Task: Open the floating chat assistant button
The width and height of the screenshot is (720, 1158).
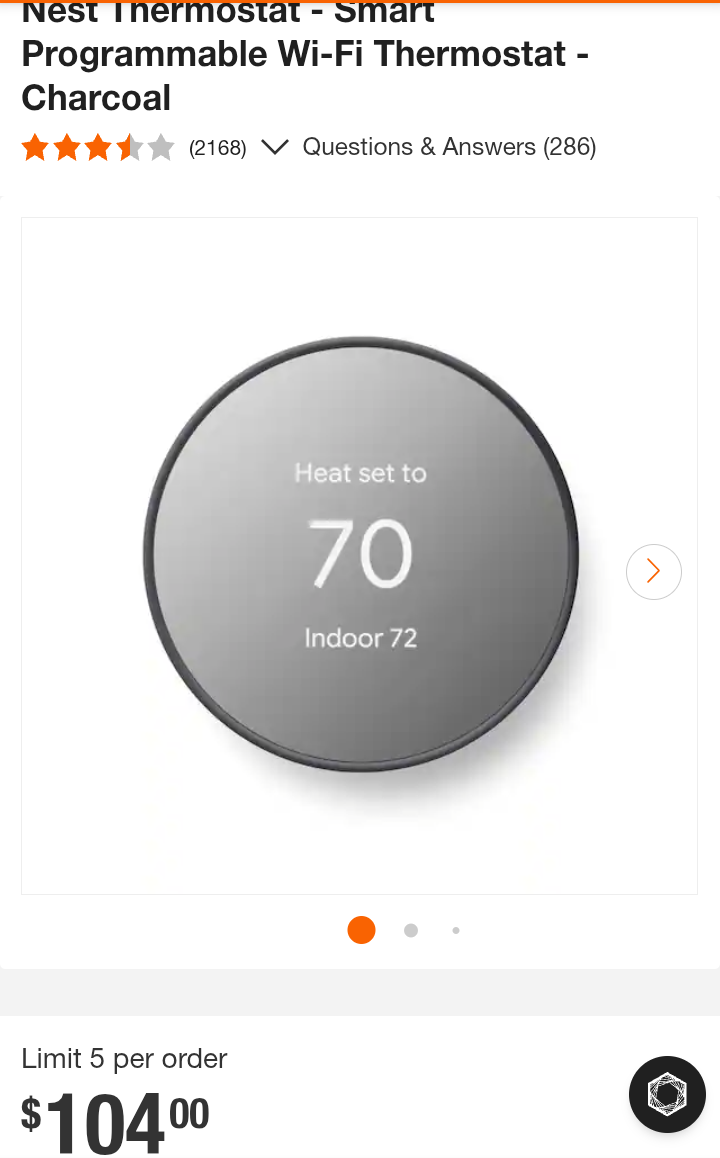Action: tap(667, 1094)
